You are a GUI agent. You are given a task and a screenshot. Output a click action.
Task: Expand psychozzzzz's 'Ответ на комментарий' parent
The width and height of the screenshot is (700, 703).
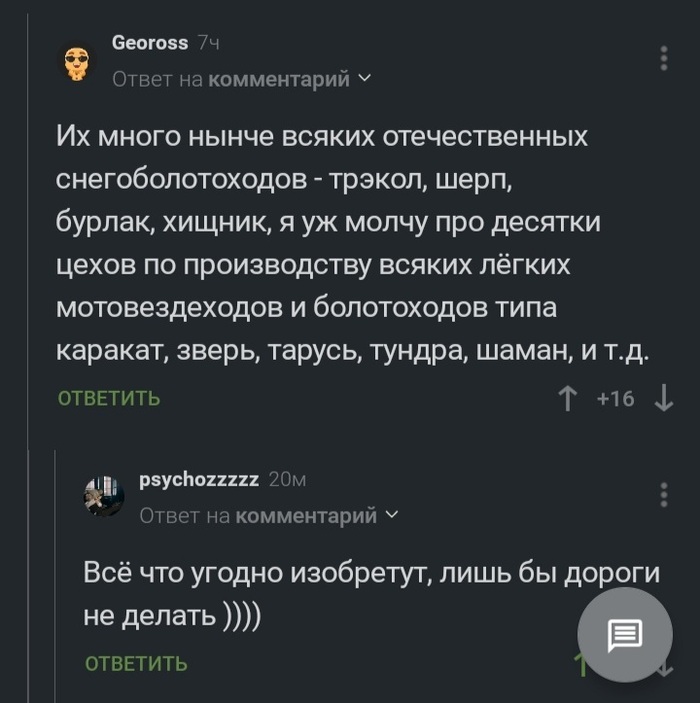[267, 515]
